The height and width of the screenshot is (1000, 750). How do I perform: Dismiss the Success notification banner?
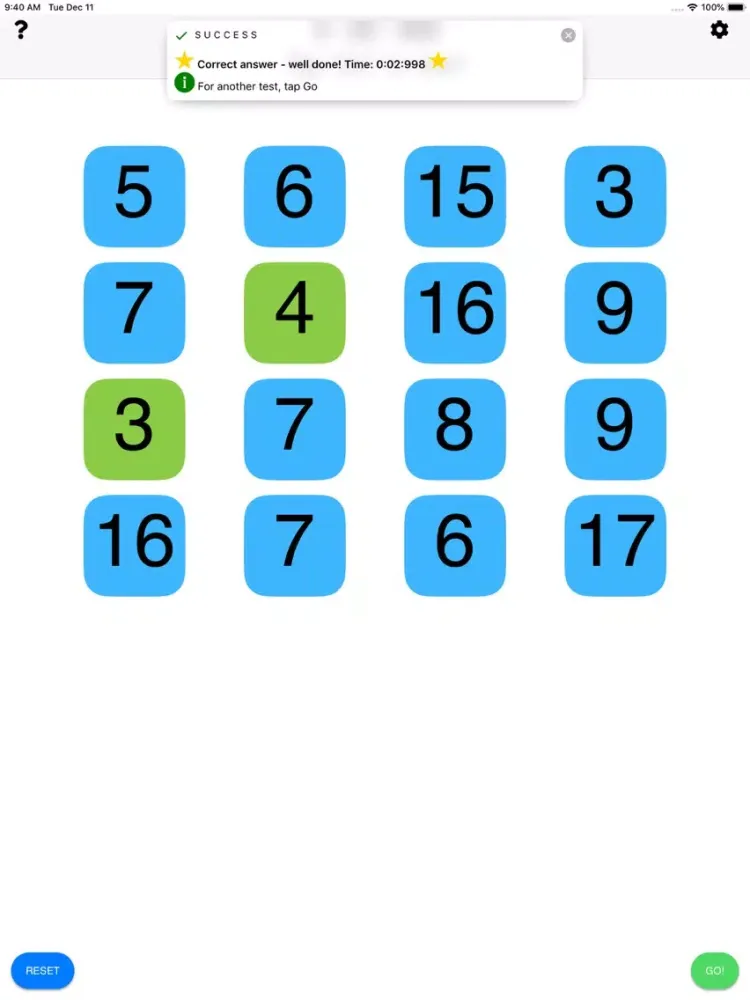coord(568,35)
